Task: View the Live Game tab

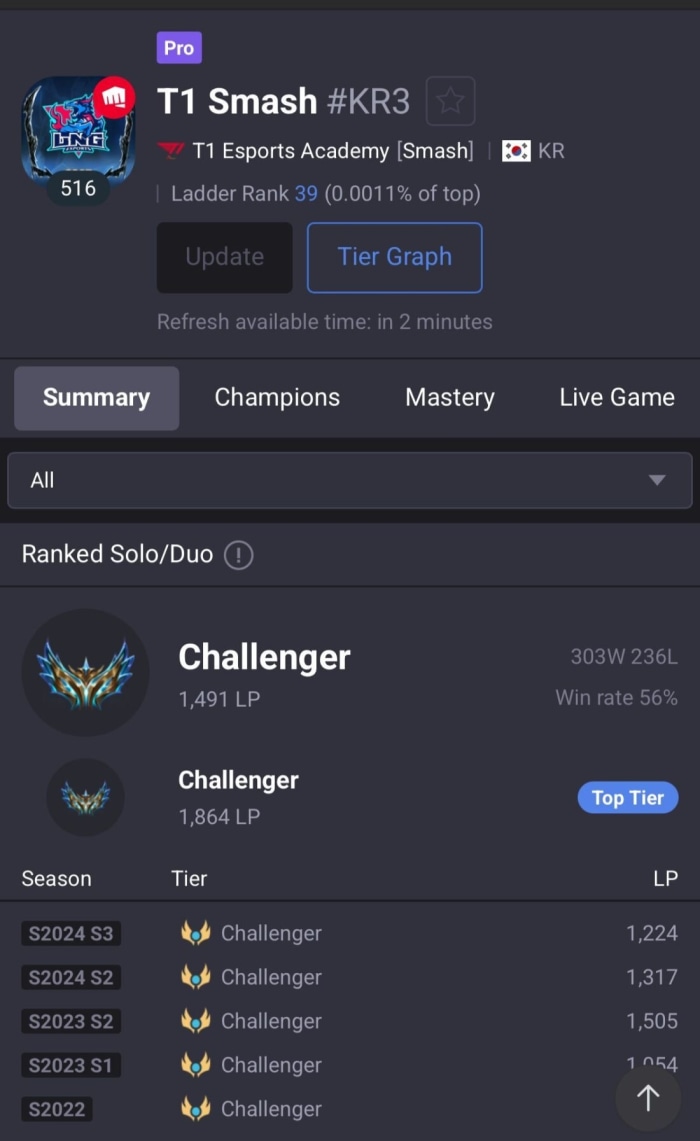Action: coord(616,398)
